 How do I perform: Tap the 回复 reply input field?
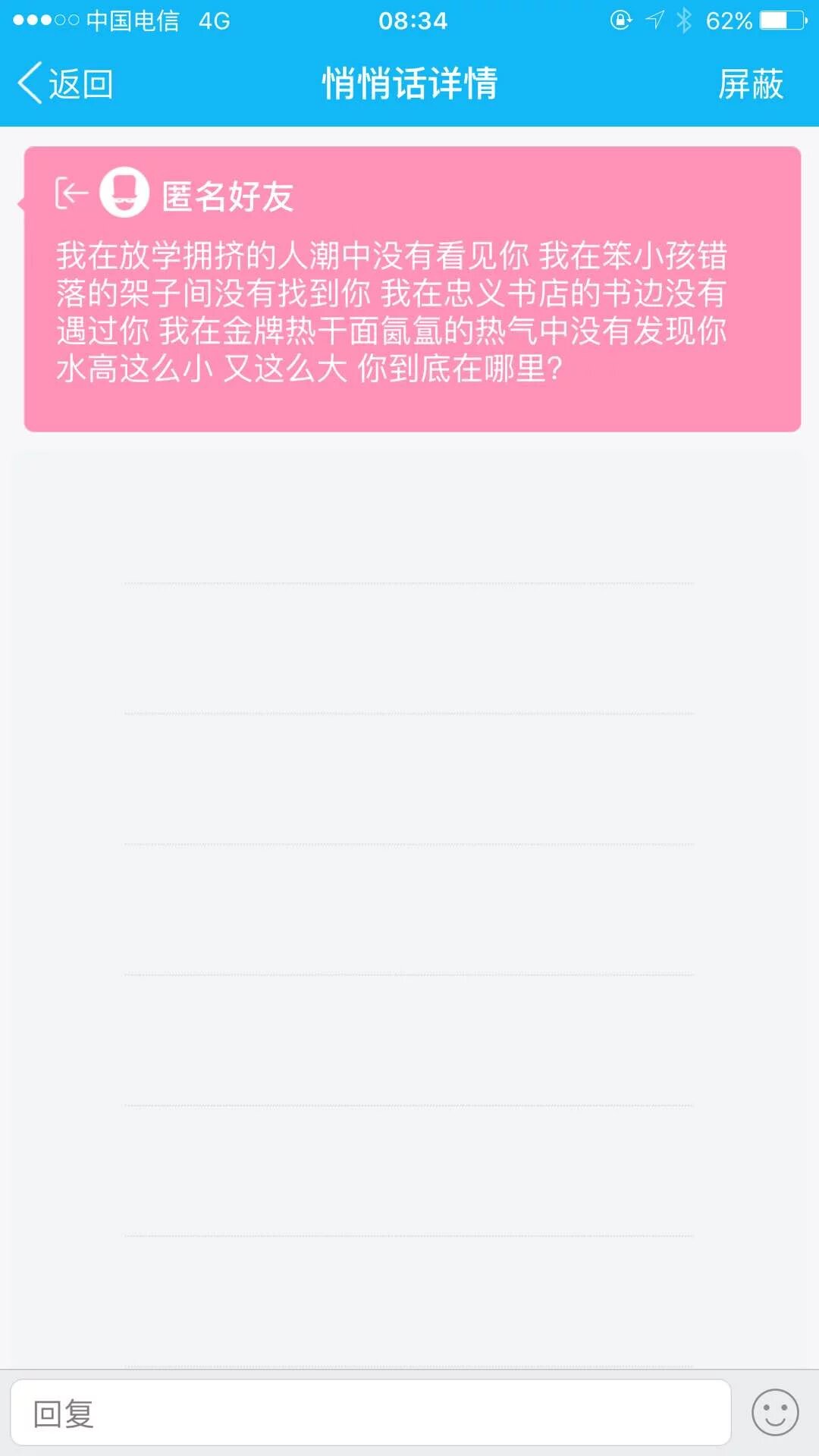point(370,1413)
